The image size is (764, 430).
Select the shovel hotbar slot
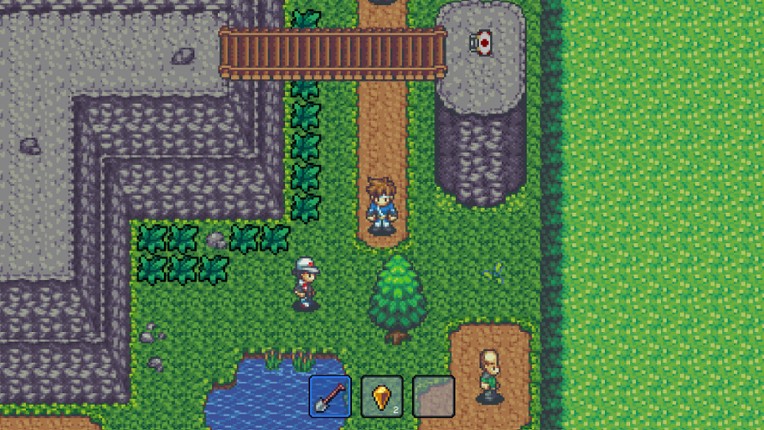pyautogui.click(x=330, y=396)
